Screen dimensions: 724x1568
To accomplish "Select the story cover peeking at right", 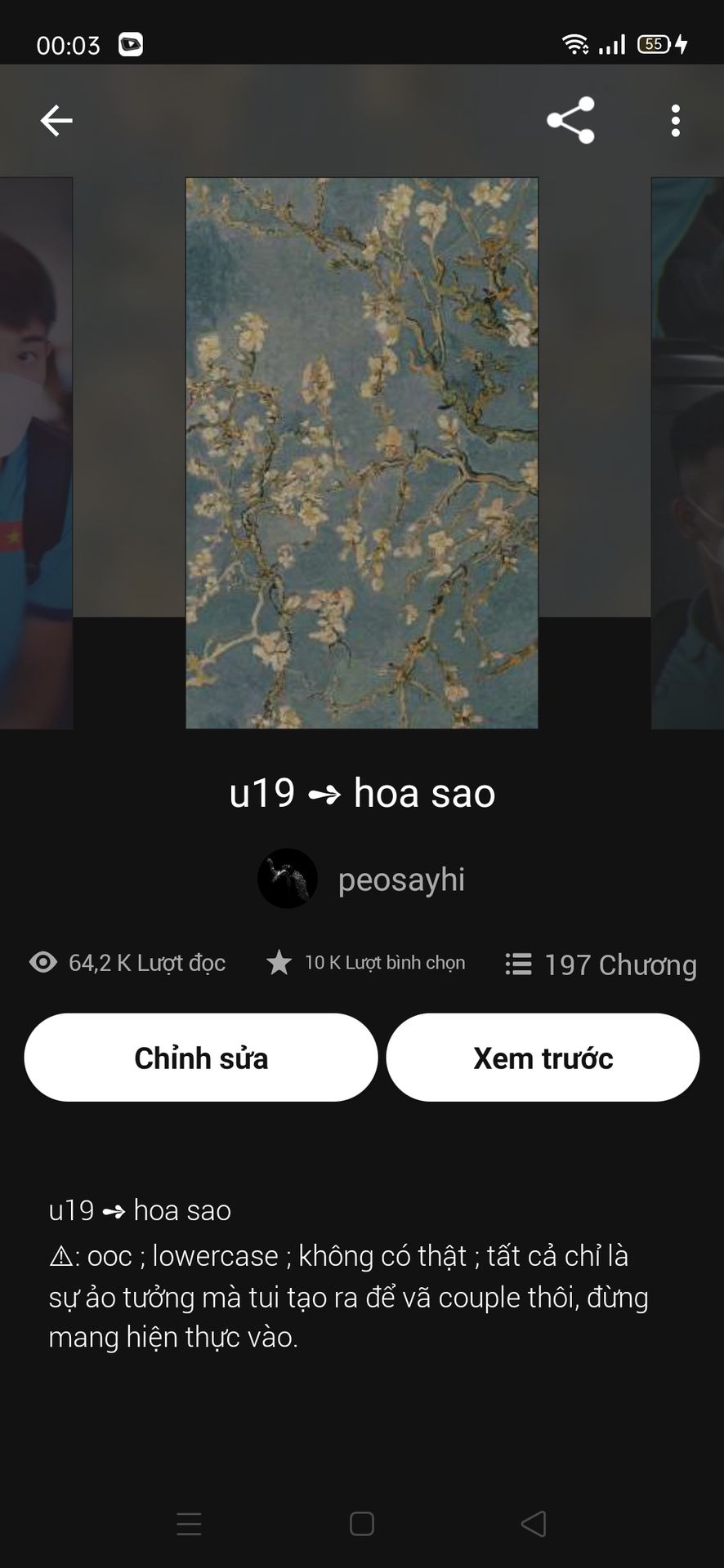I will point(687,453).
